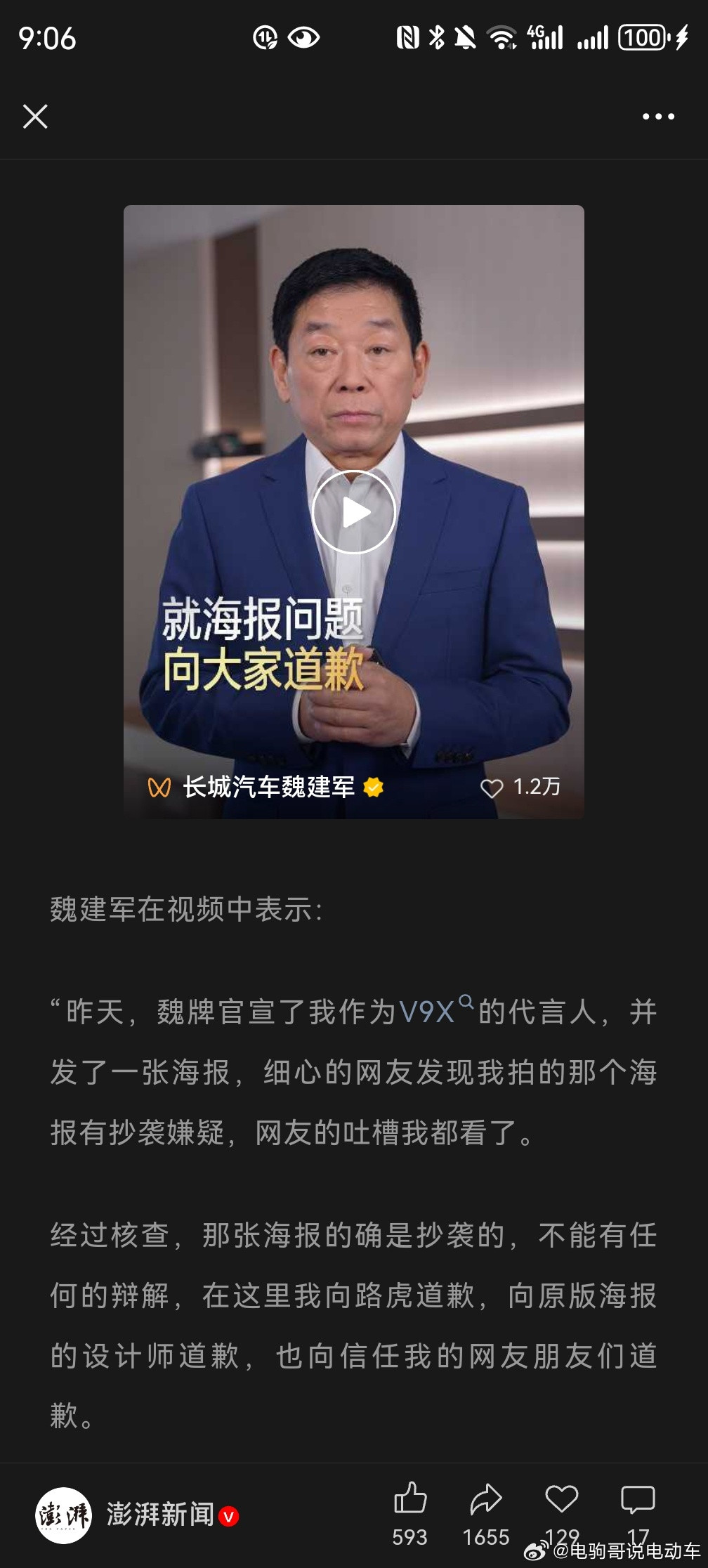The image size is (708, 1568).
Task: Play the apology video of 魏建军
Action: tap(354, 514)
